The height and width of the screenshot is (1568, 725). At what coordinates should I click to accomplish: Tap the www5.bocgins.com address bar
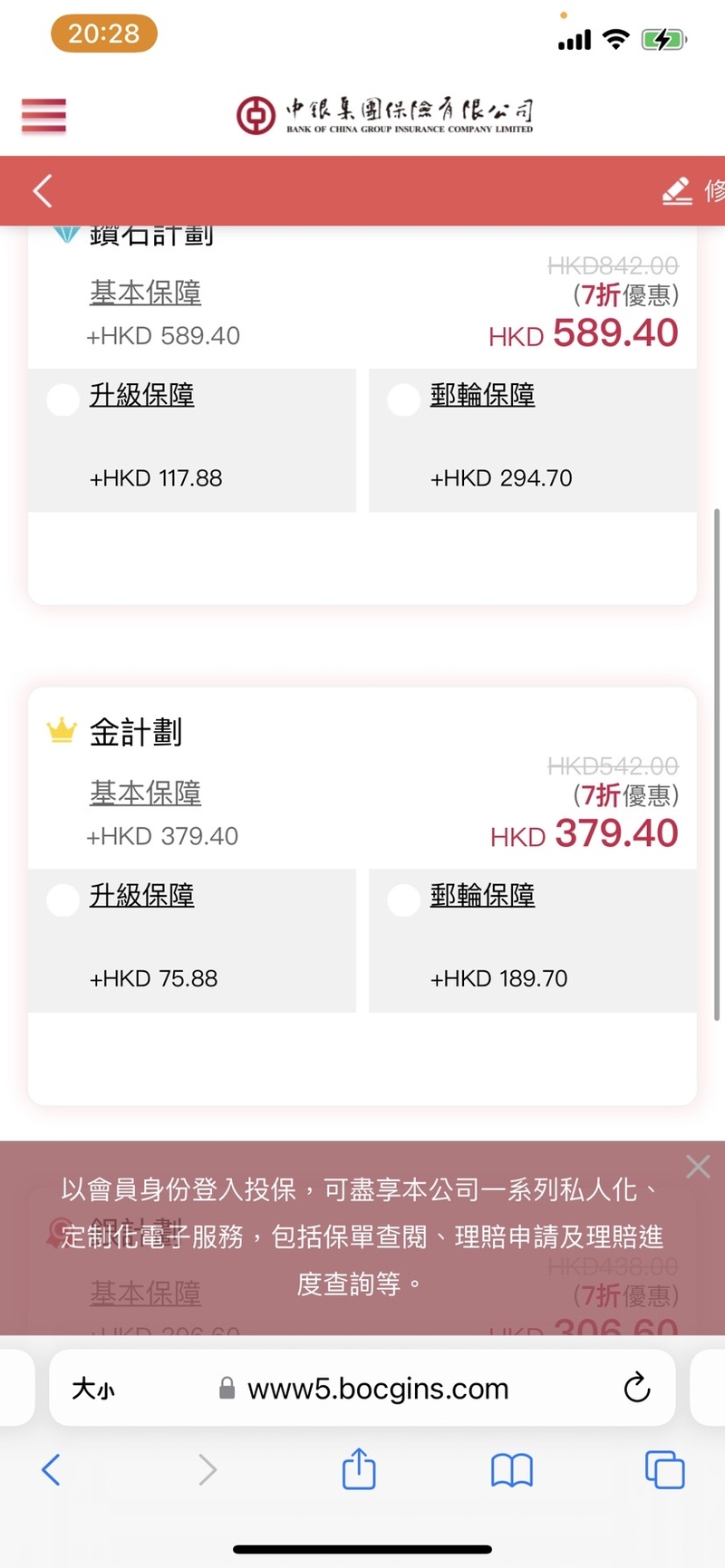[x=362, y=1388]
